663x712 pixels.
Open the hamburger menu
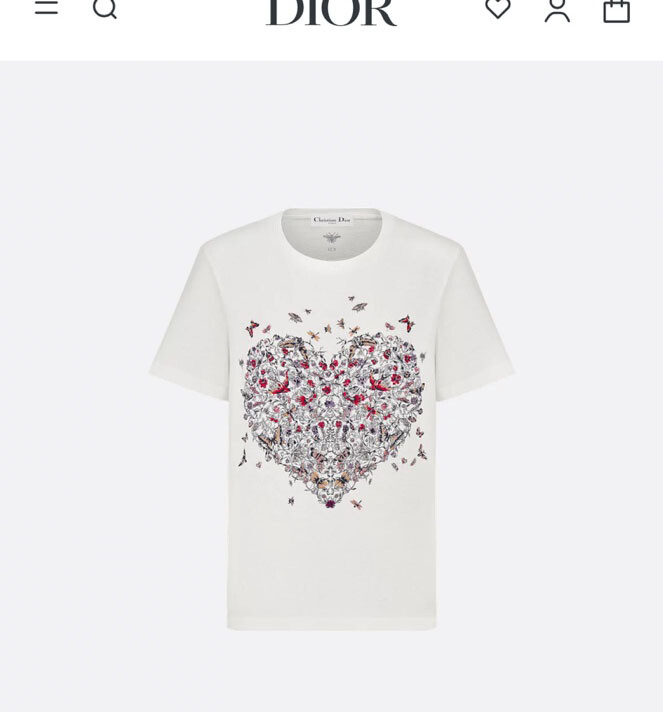coord(46,7)
